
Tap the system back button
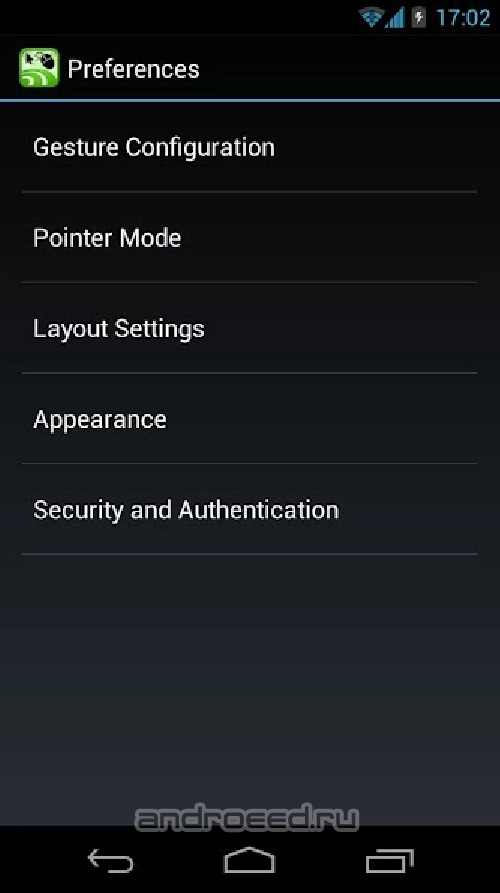[110, 860]
